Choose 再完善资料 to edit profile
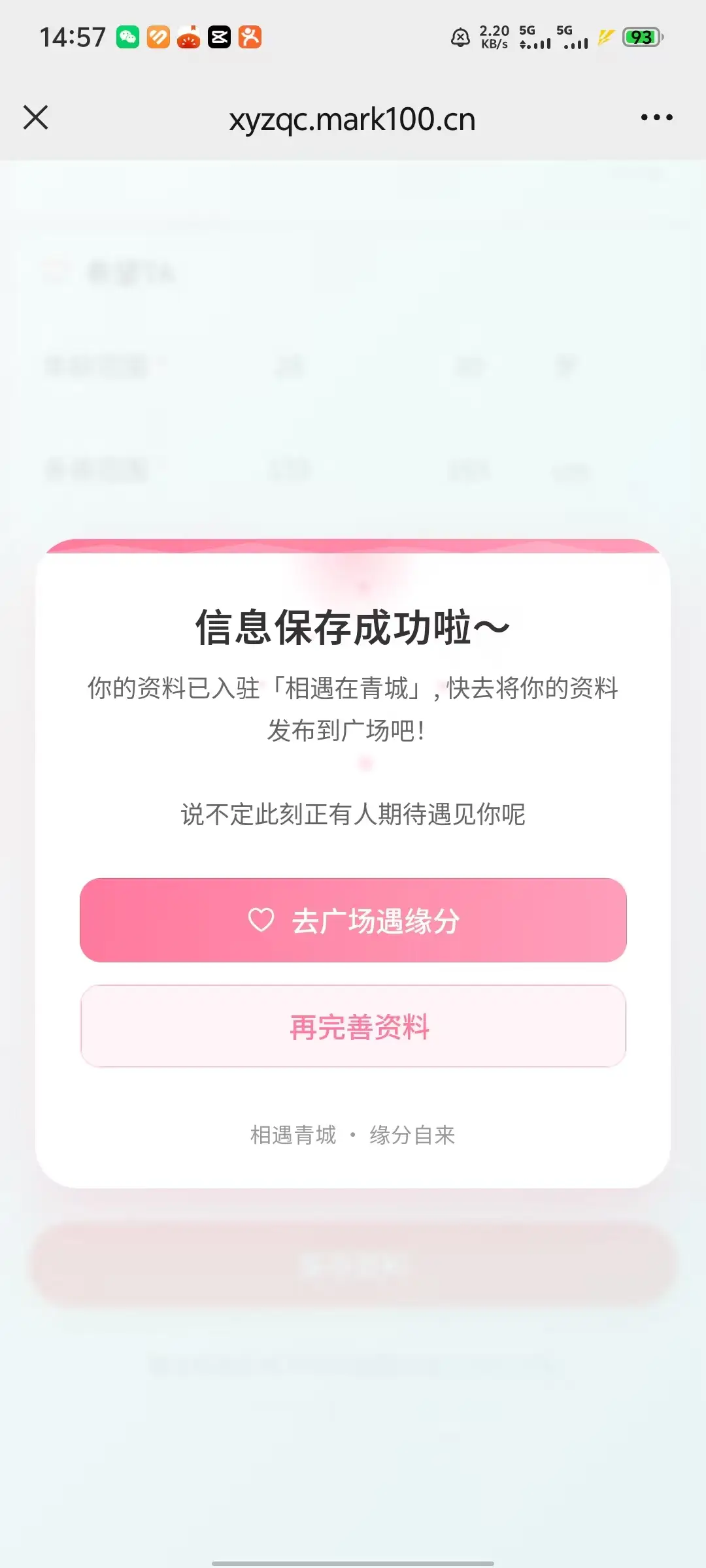 point(353,1026)
